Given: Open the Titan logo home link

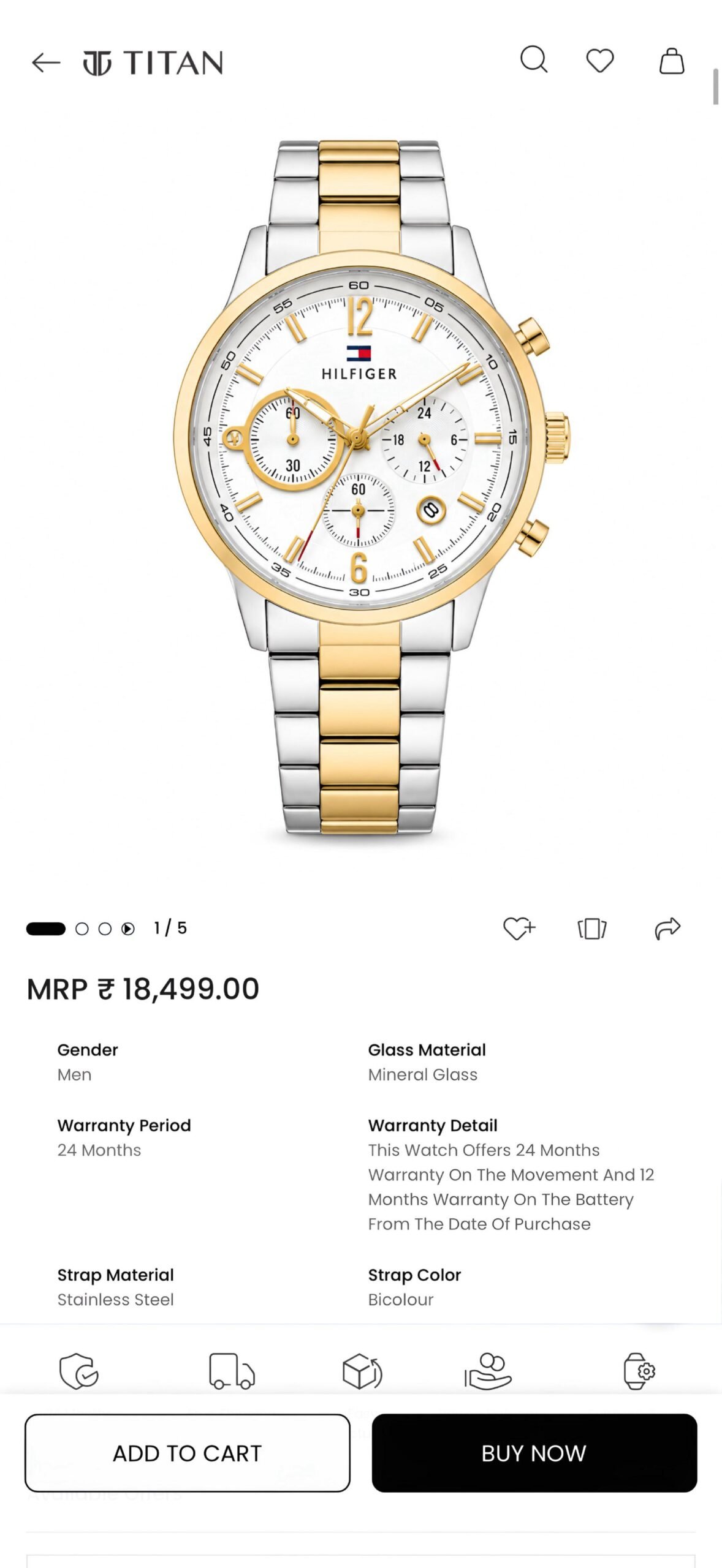Looking at the screenshot, I should (153, 62).
